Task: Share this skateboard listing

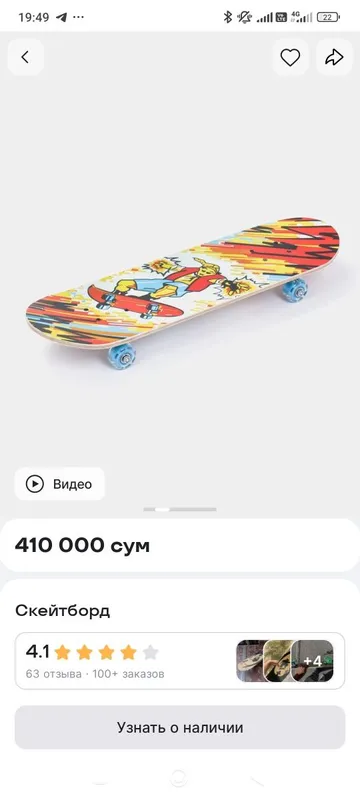Action: coord(334,58)
